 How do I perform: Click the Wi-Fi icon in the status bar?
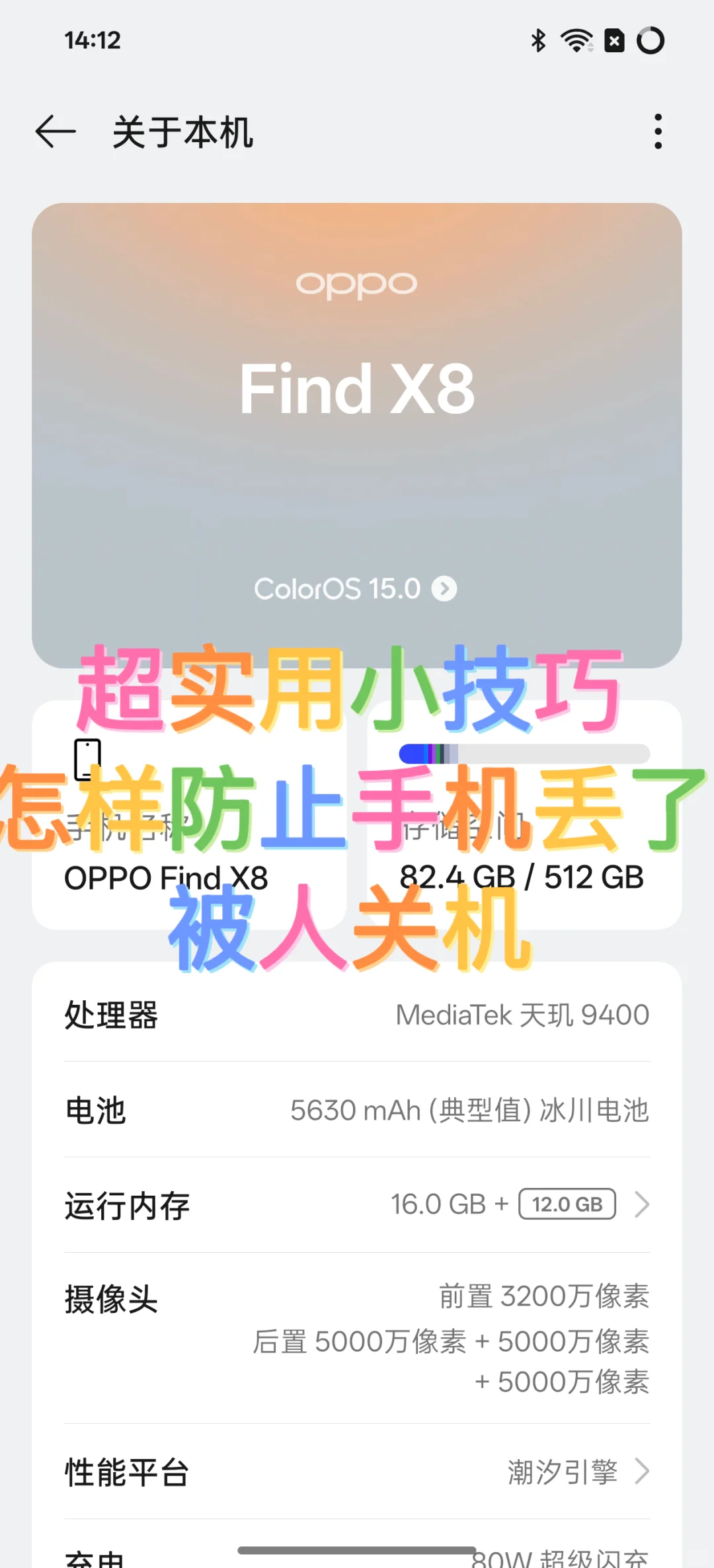click(x=576, y=41)
